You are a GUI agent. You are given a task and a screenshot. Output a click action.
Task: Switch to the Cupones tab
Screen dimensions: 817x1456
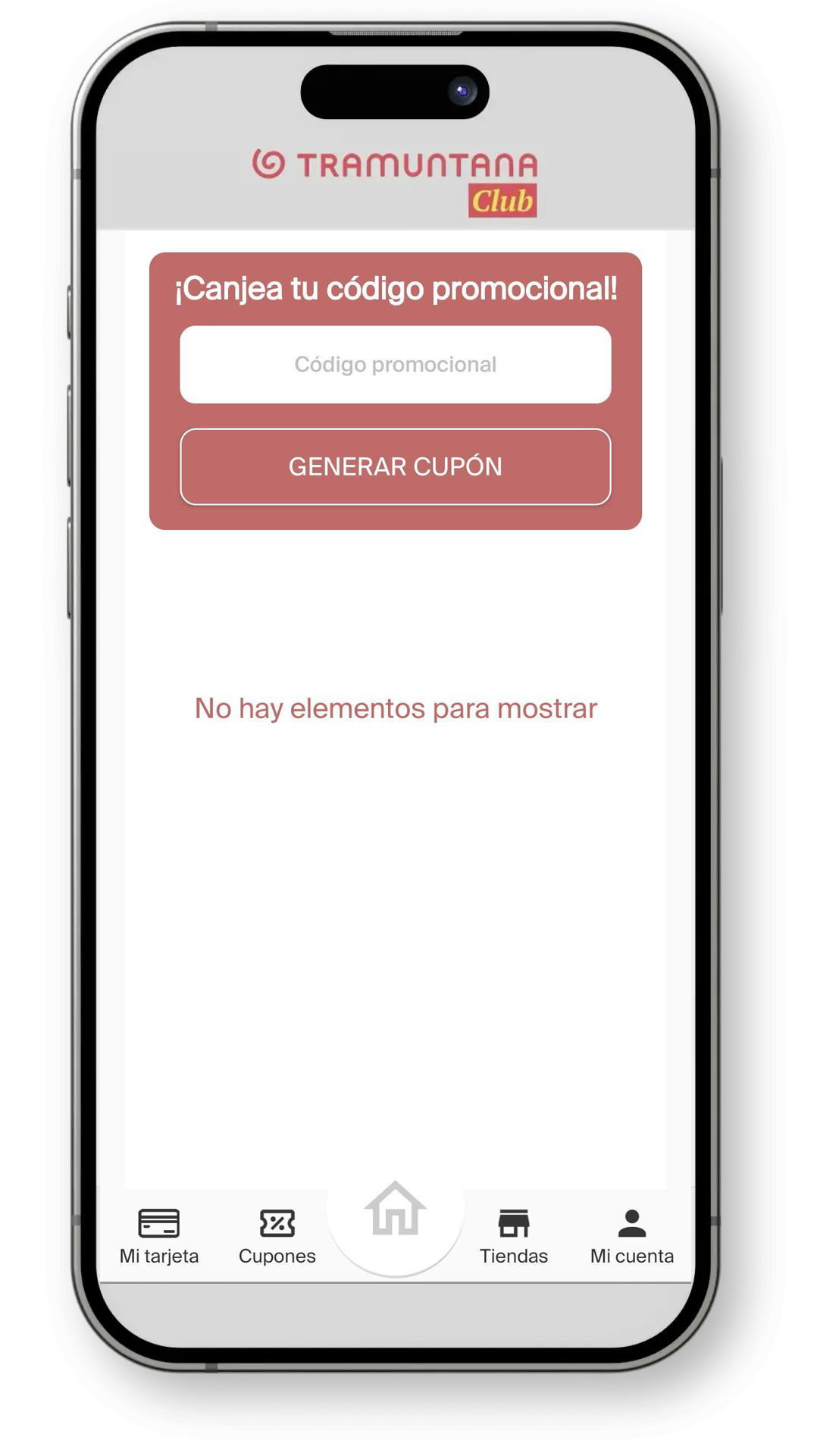click(277, 1236)
